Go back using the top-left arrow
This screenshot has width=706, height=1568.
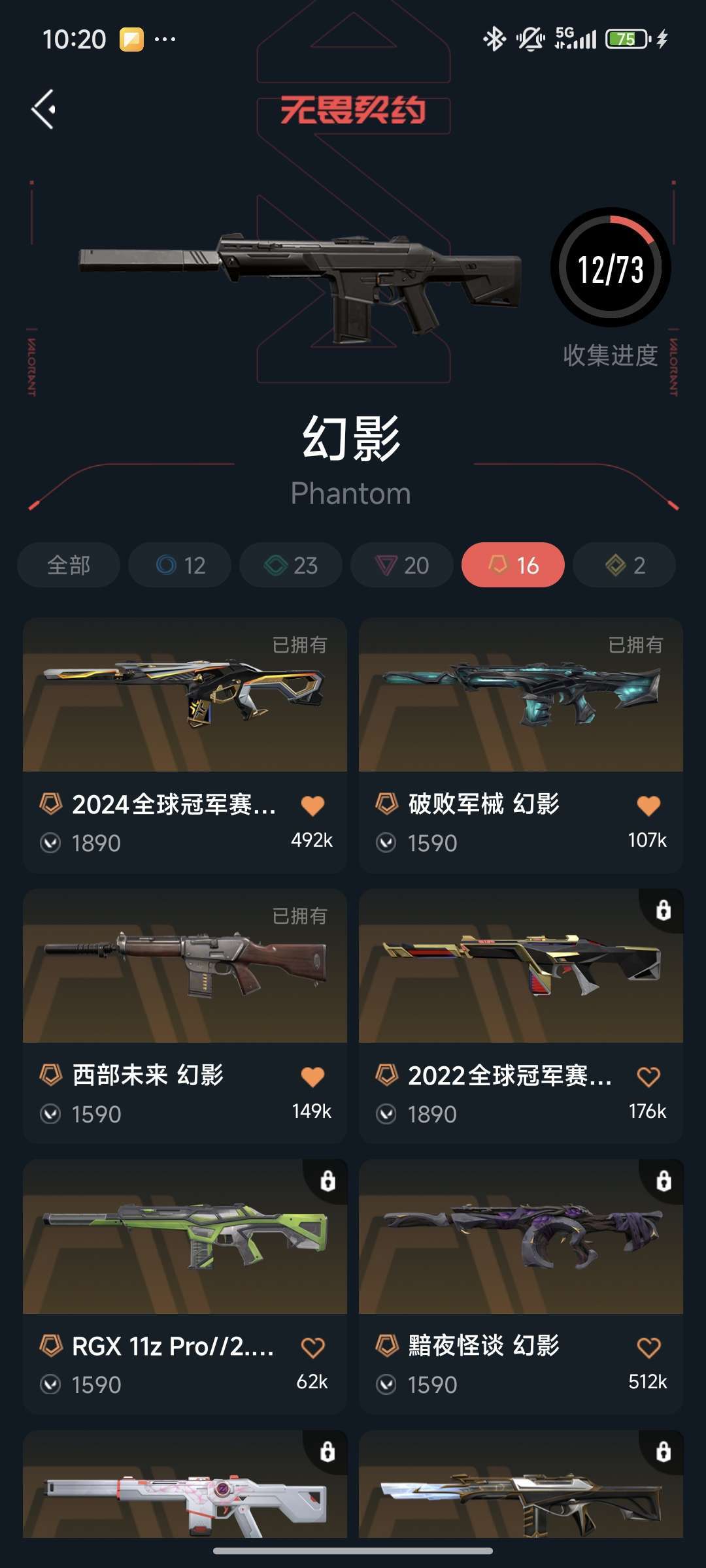coord(44,109)
